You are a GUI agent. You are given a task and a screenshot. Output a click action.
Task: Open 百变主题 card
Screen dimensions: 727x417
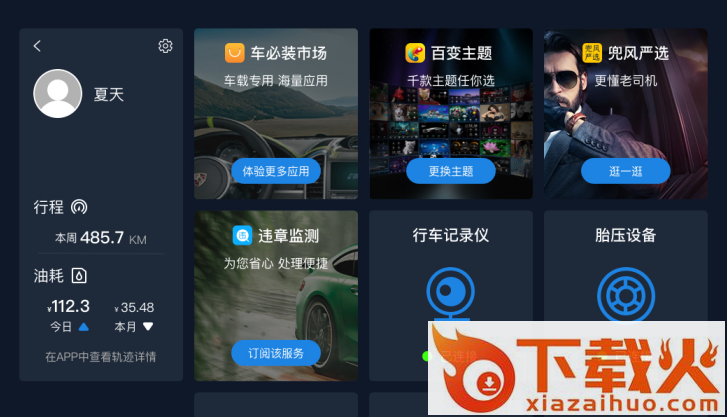450,100
